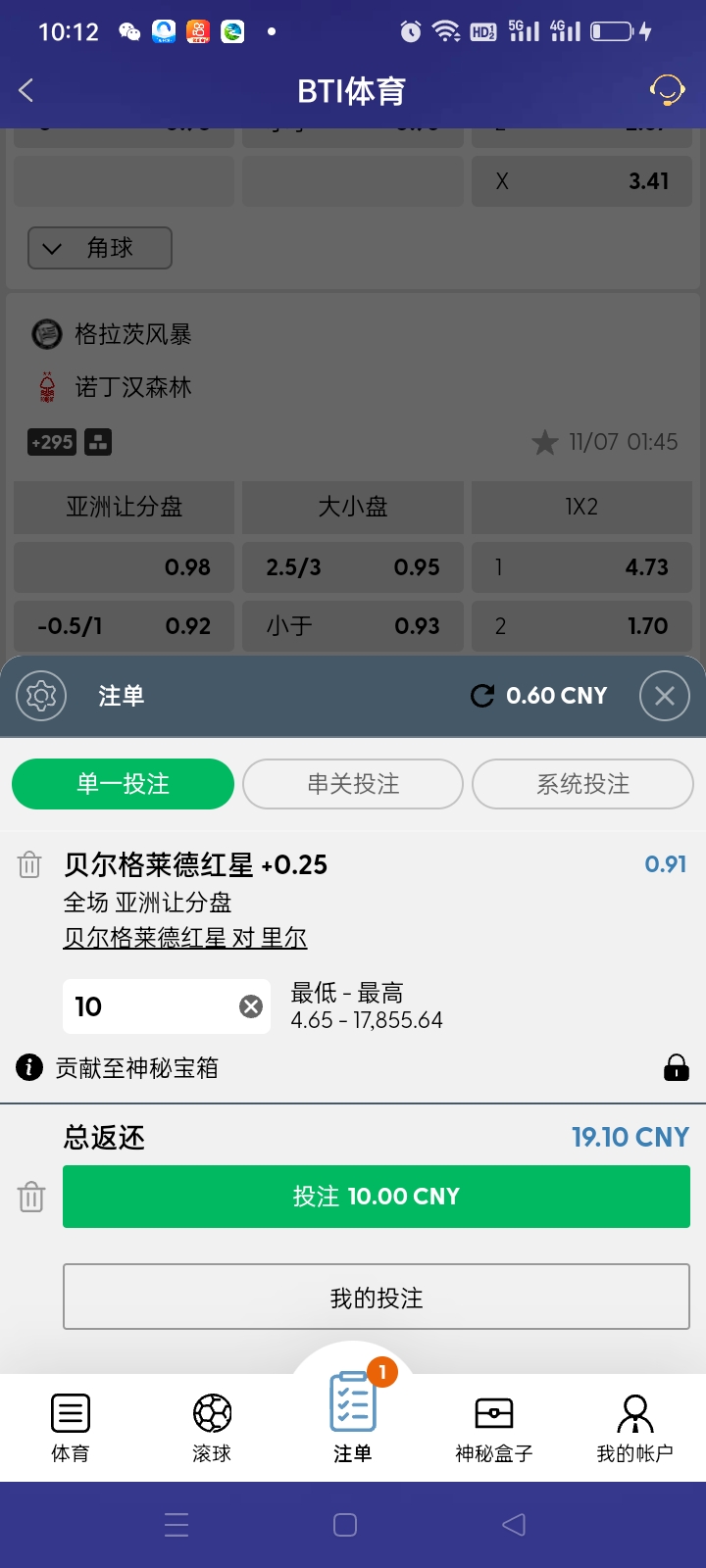Open the 贝尔格莱德红星 对 里尔 match link
The width and height of the screenshot is (706, 1568).
coord(185,938)
